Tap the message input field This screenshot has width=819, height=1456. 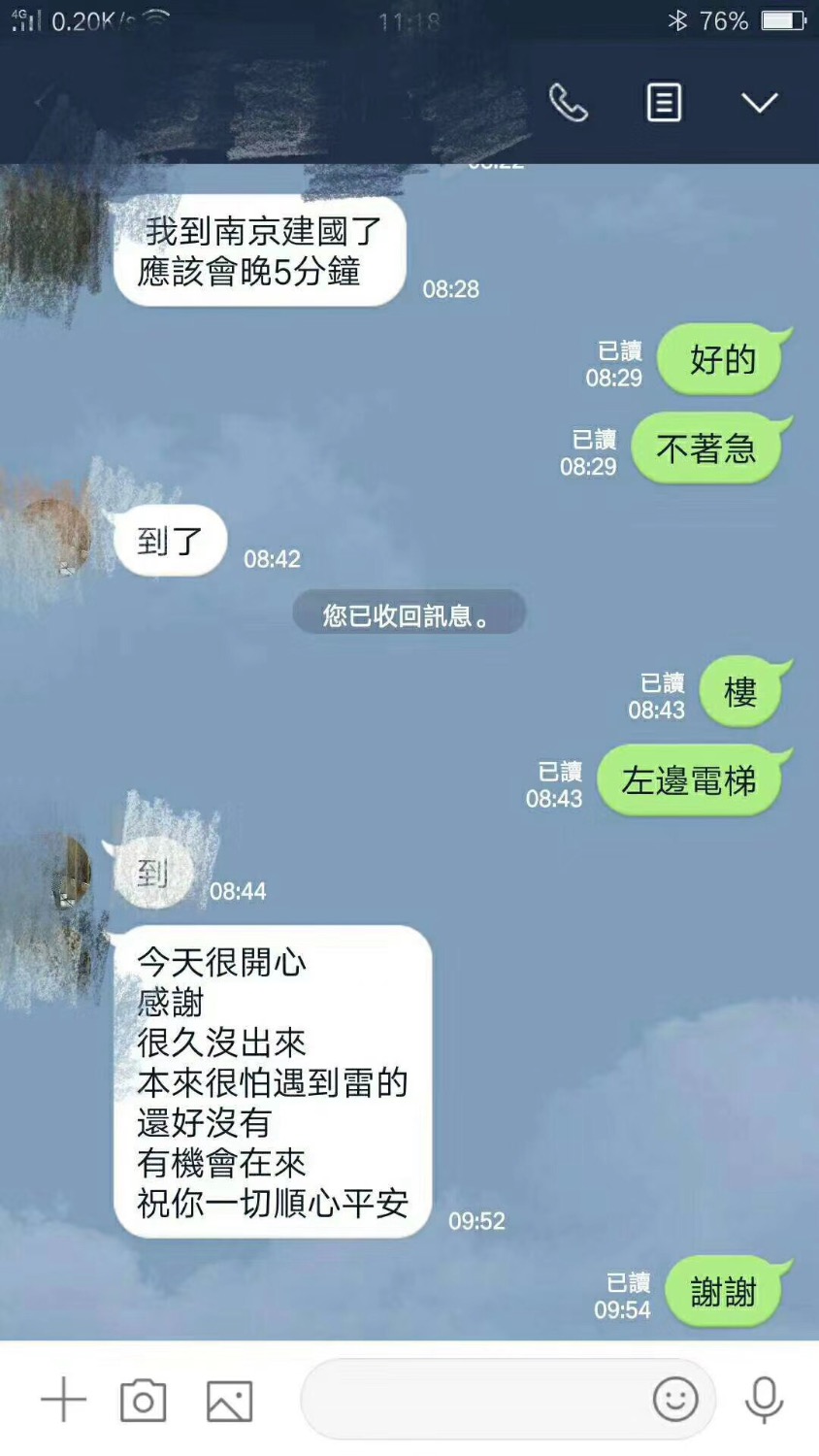(475, 1400)
